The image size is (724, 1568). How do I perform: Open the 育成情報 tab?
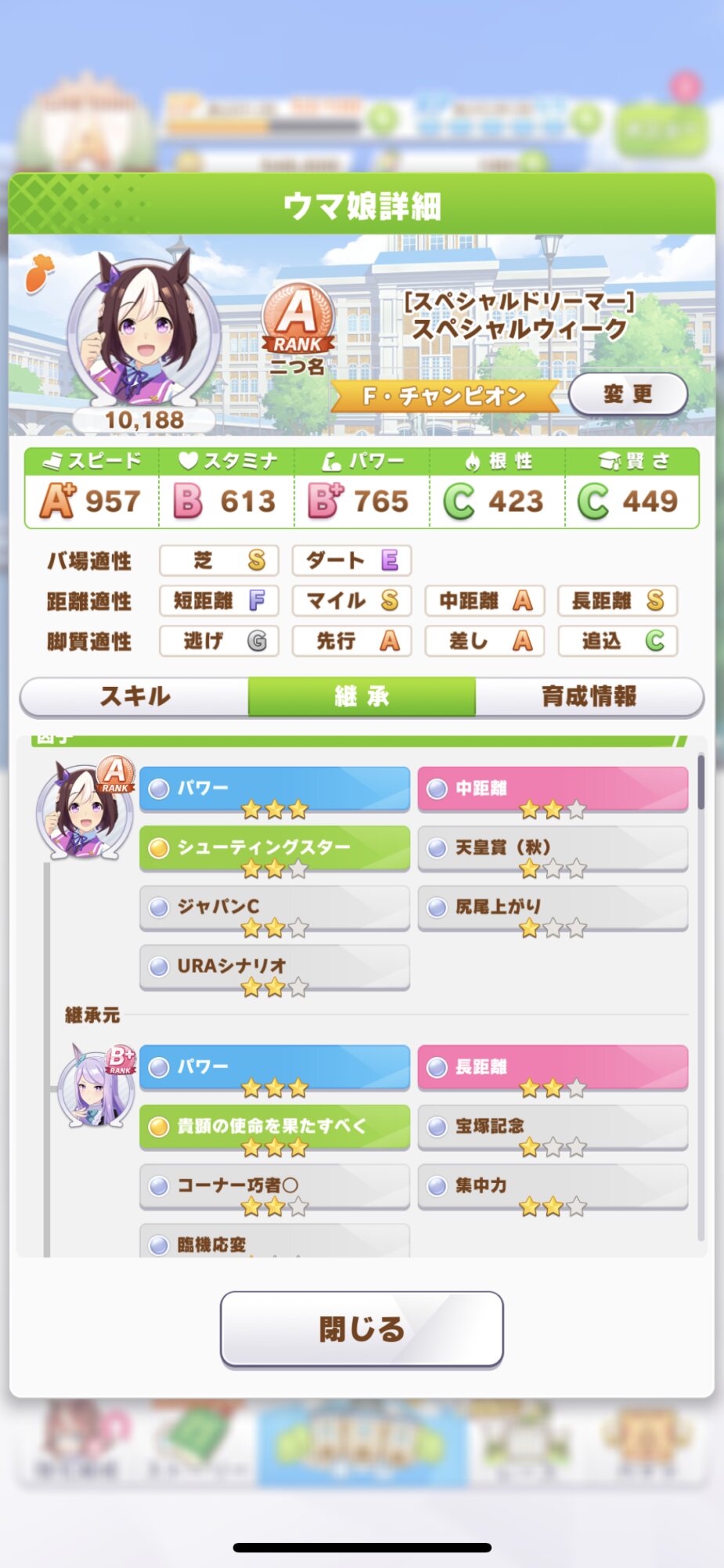588,696
